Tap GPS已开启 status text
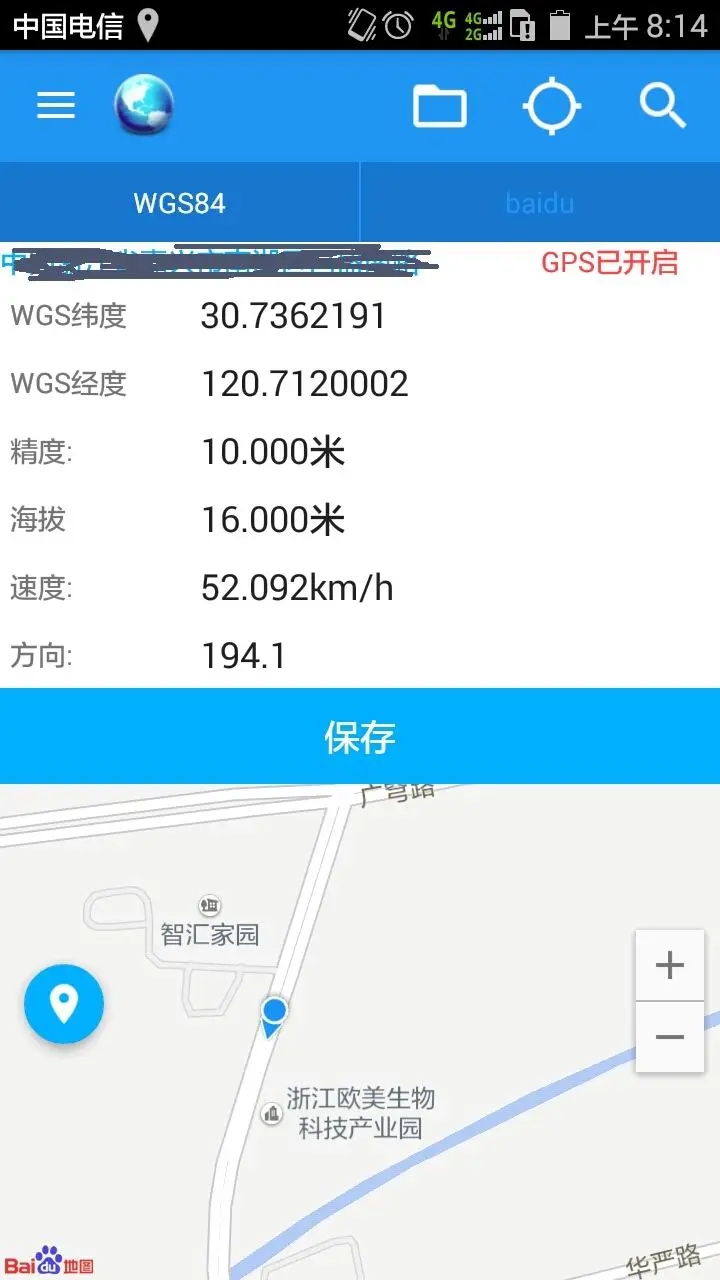720x1280 pixels. pos(611,263)
